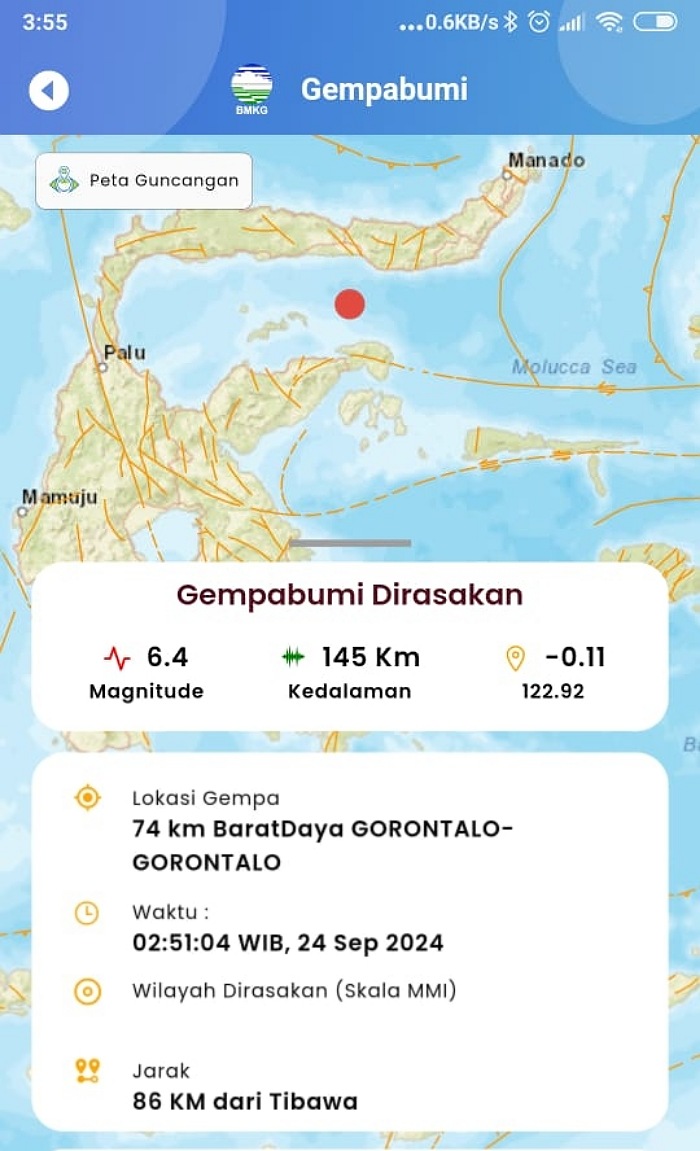
Task: Tap the bottom sheet drag handle
Action: click(350, 543)
